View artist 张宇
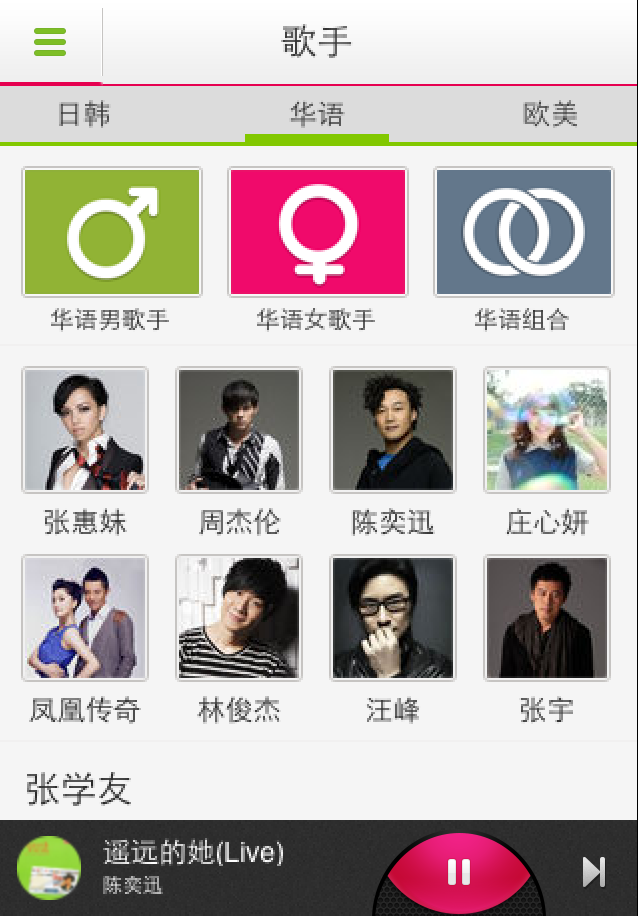This screenshot has height=916, width=638. 547,618
